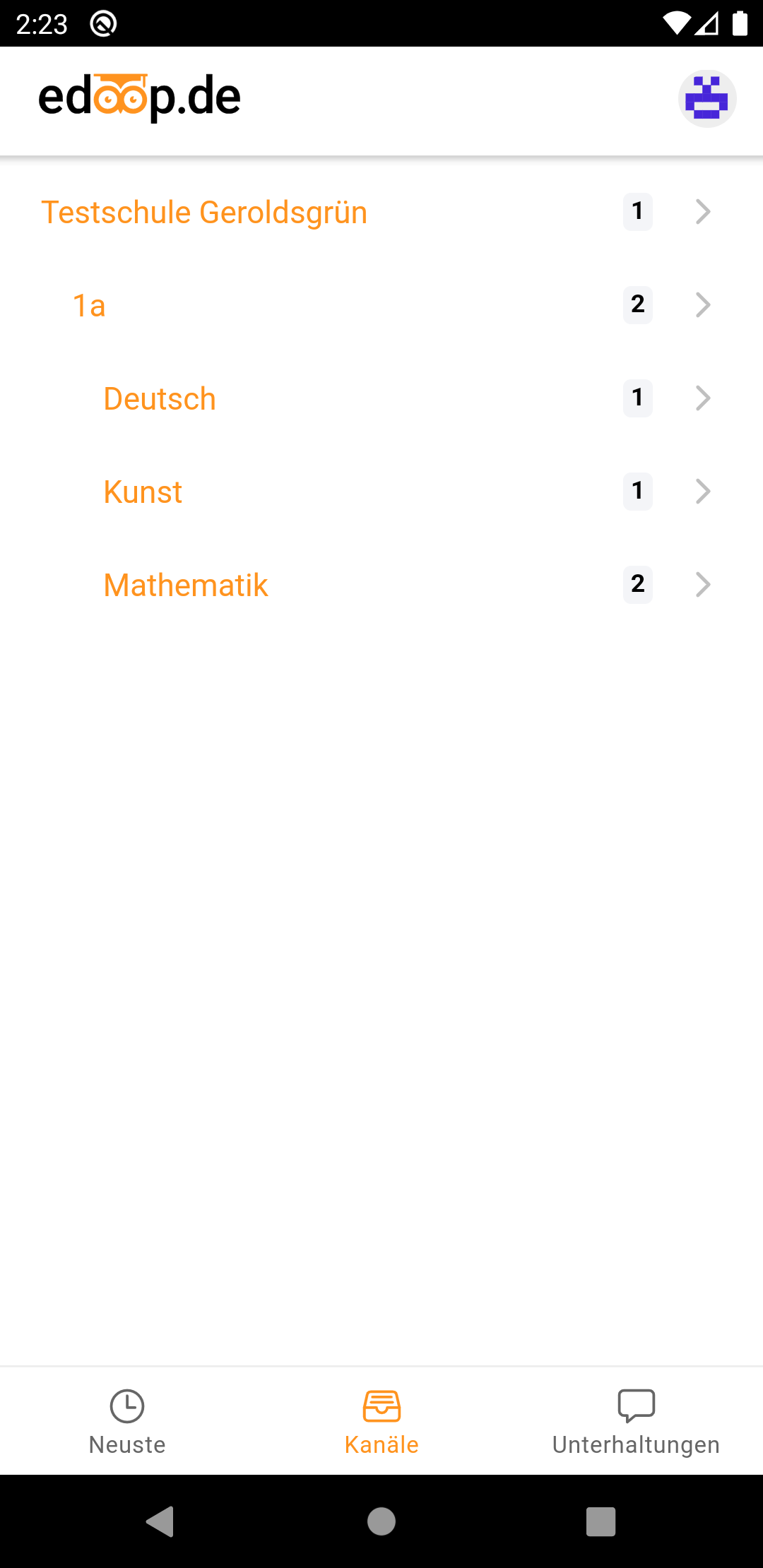The width and height of the screenshot is (763, 1568).
Task: Switch to the Neuste tab
Action: 127,1421
